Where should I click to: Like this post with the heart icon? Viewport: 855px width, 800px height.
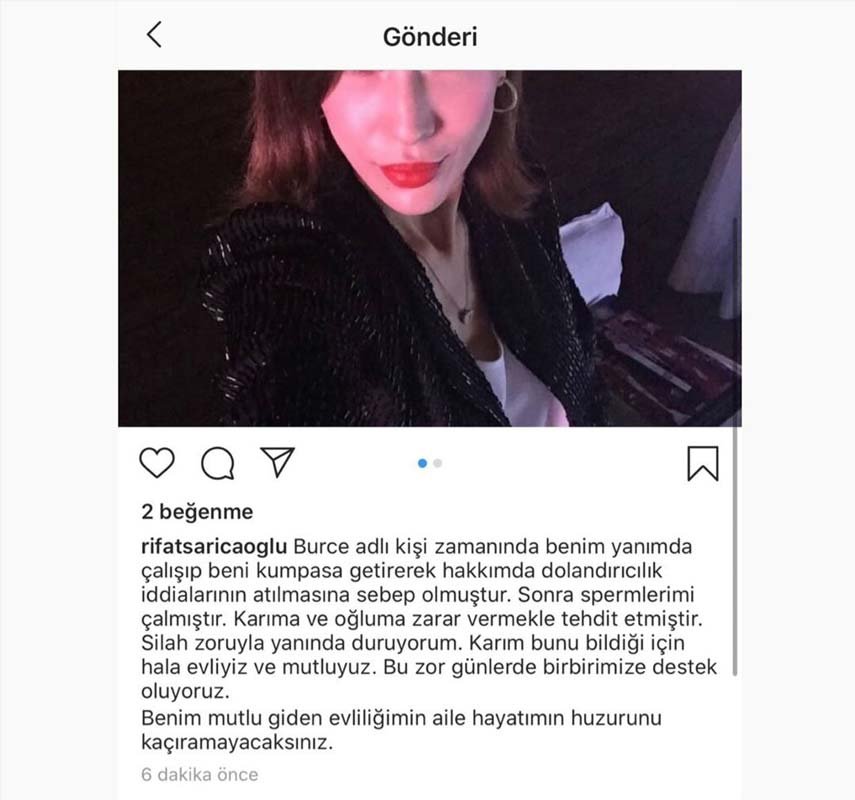pyautogui.click(x=156, y=463)
